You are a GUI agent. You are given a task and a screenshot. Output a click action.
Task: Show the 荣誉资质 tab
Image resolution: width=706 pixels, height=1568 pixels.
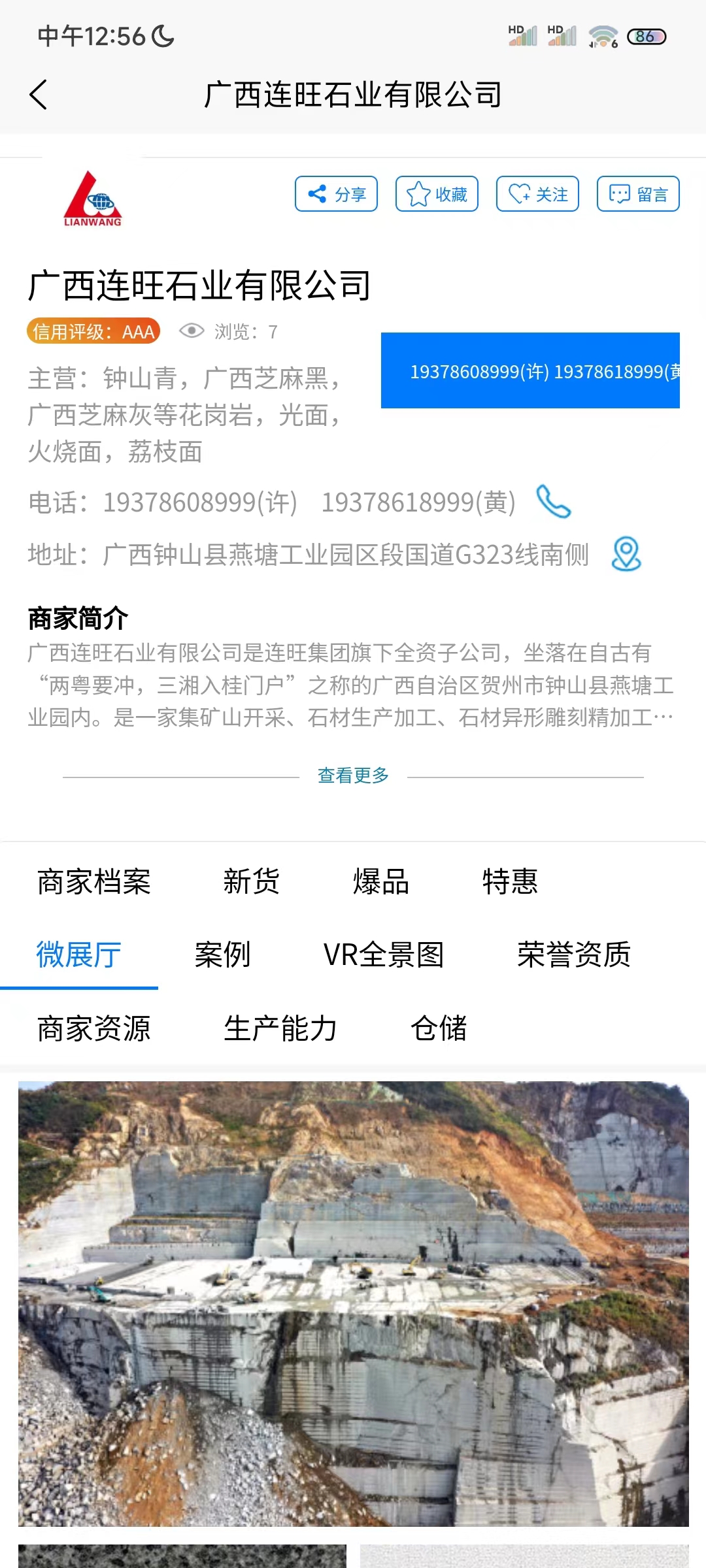coord(573,955)
